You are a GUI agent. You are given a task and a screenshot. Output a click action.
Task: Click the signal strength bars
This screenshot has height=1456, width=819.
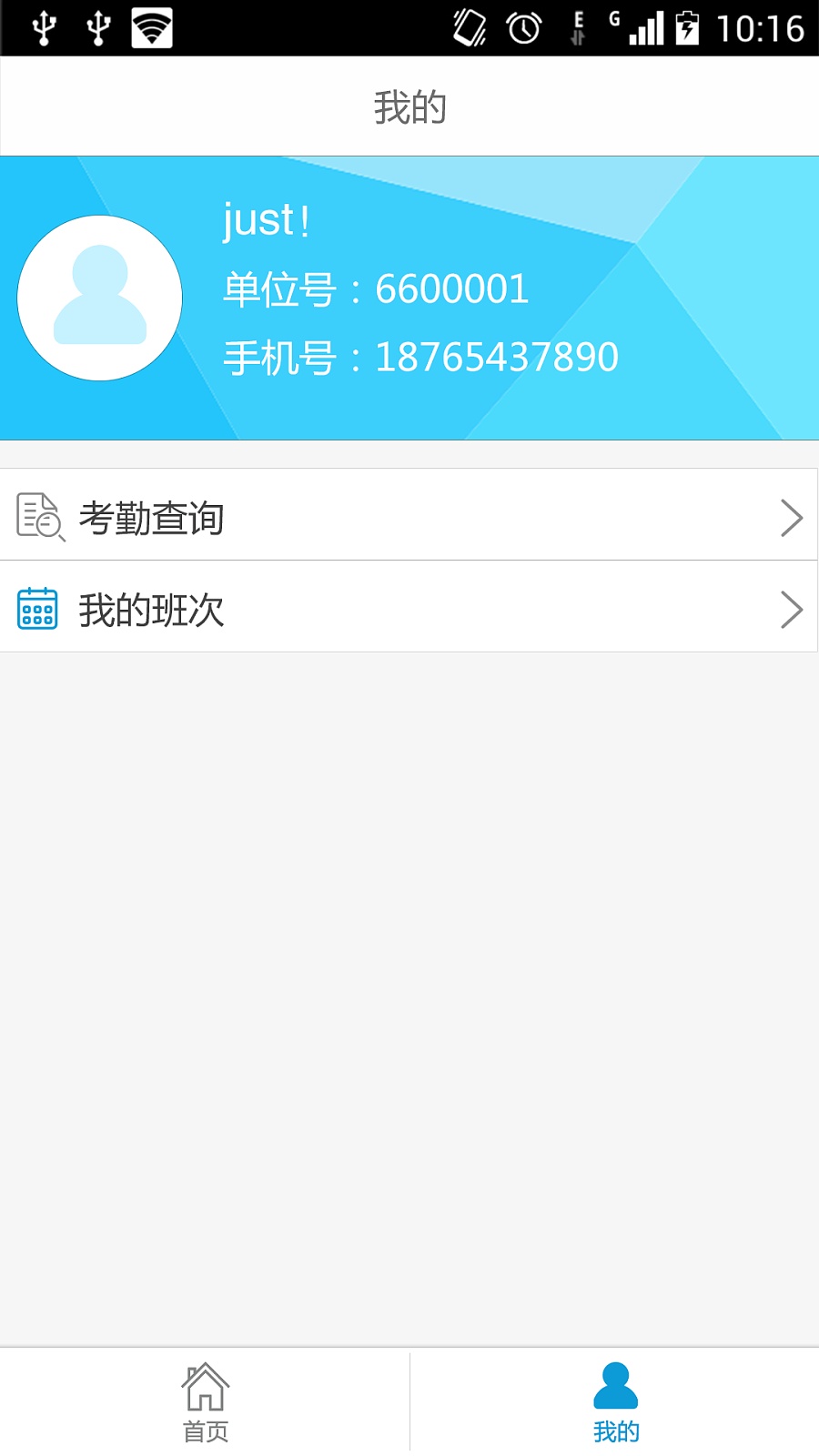click(648, 28)
